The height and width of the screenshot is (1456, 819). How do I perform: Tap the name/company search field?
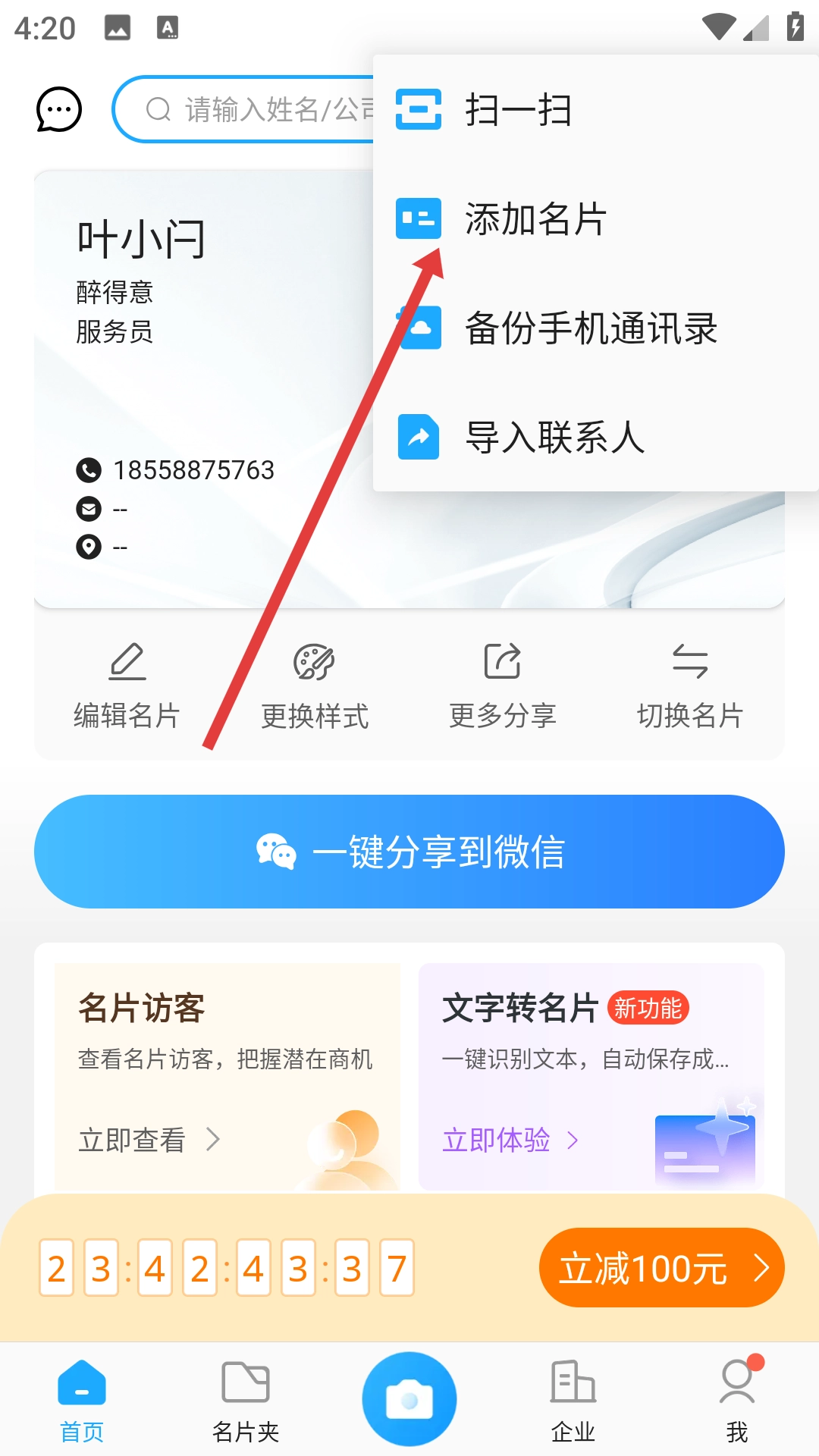tap(250, 109)
